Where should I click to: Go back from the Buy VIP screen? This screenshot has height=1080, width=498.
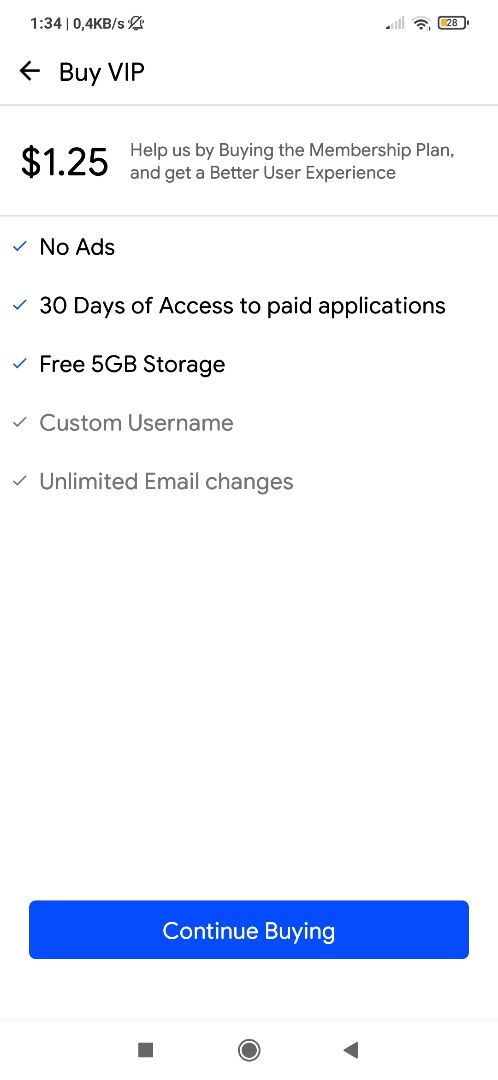tap(30, 71)
